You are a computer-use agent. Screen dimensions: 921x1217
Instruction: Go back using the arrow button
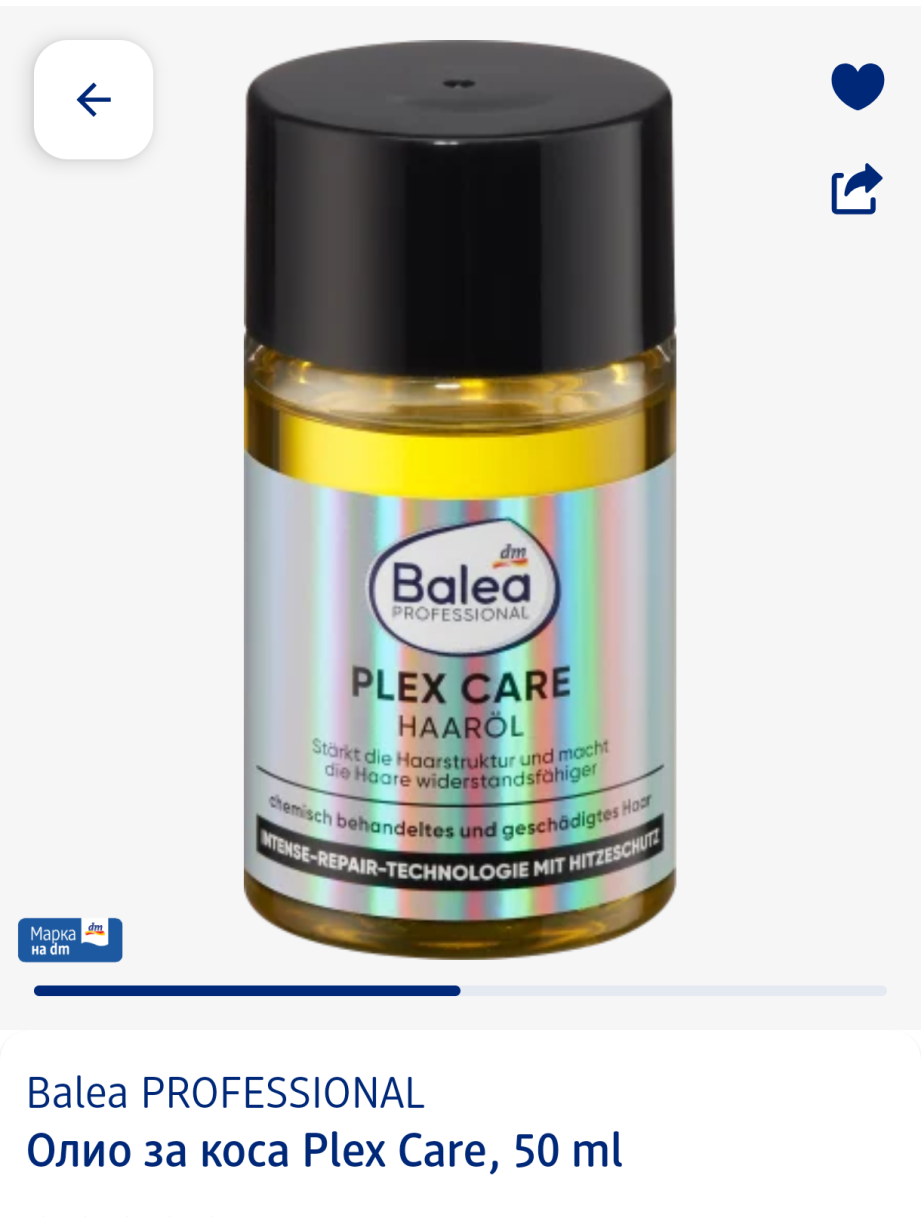tap(93, 100)
